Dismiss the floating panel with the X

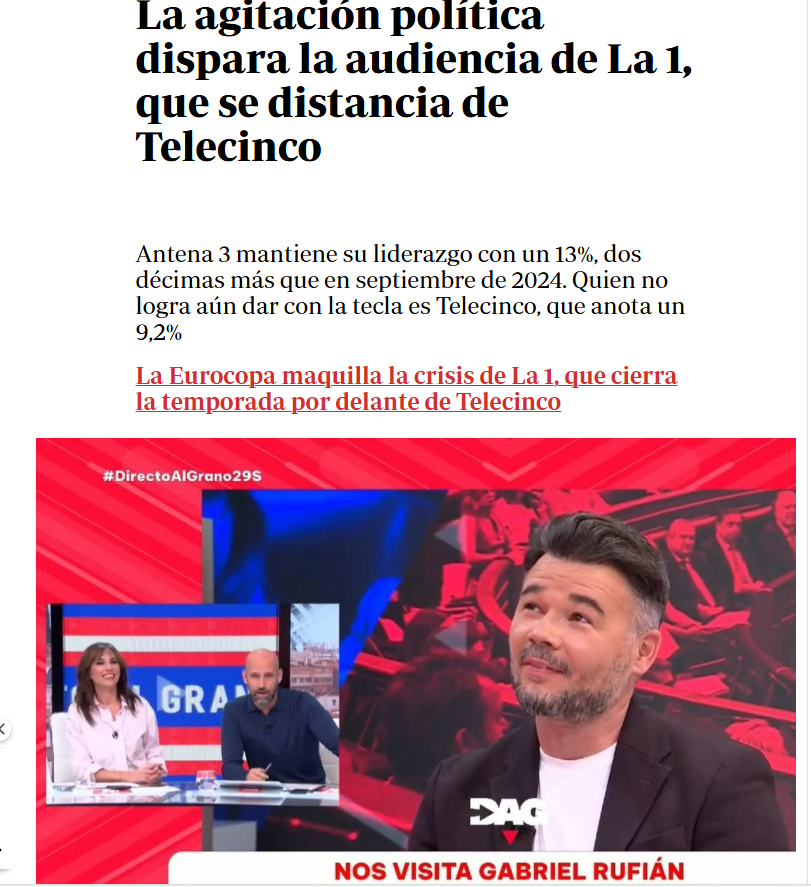click(x=3, y=730)
